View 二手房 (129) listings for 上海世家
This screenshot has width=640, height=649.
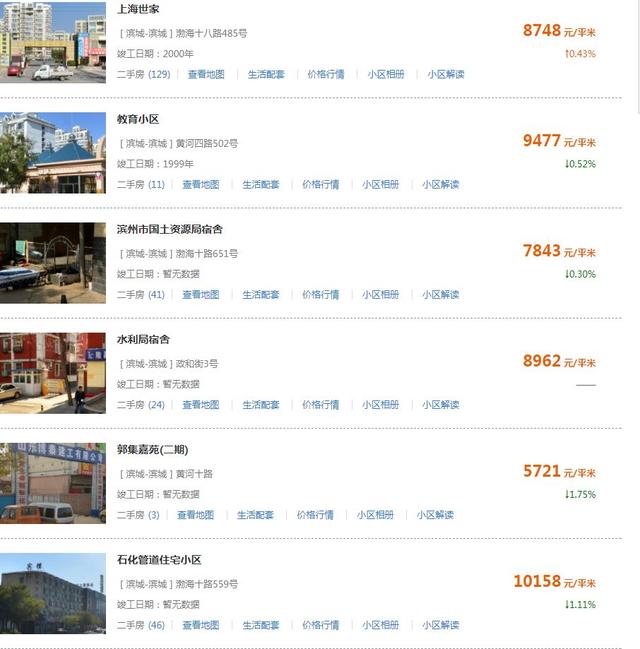click(x=143, y=74)
